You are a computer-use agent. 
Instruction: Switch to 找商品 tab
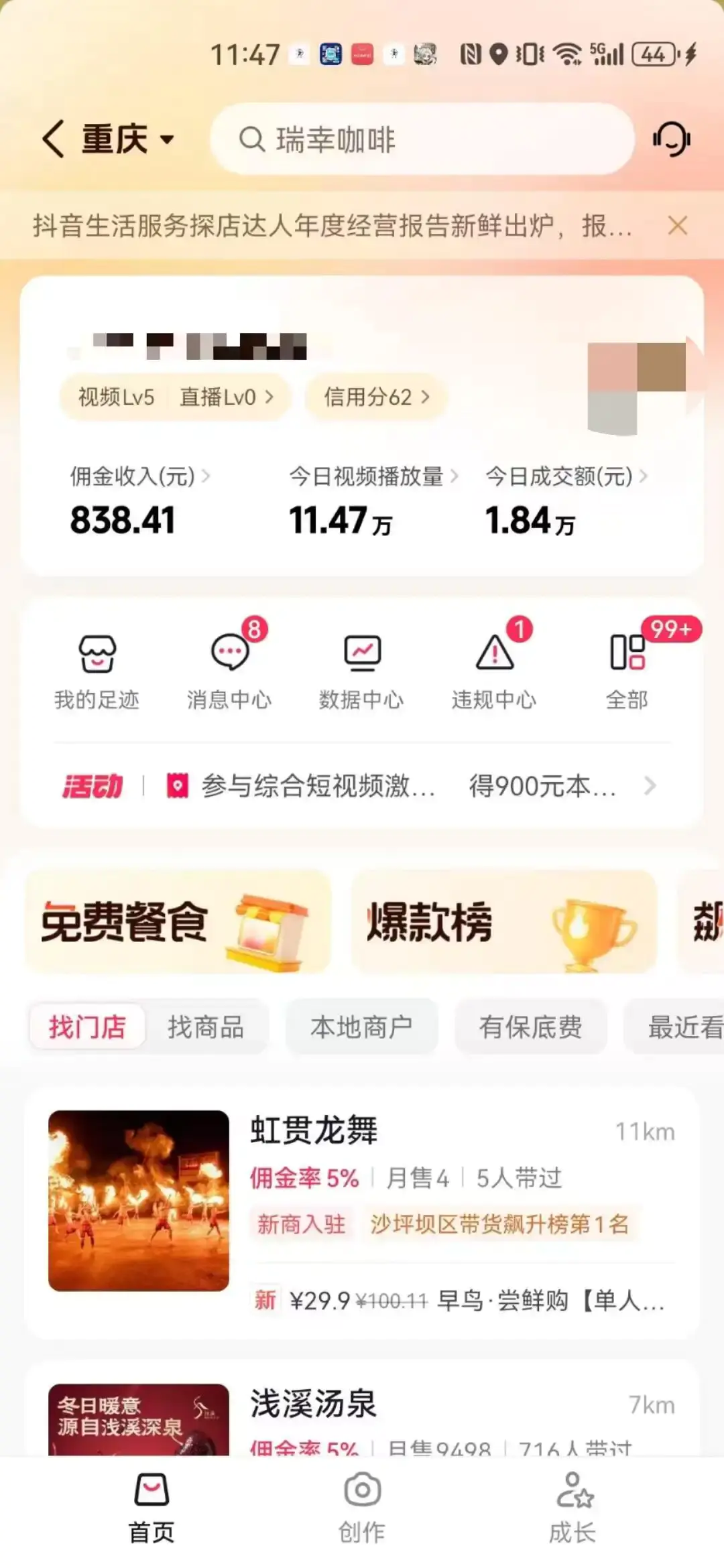(206, 1027)
